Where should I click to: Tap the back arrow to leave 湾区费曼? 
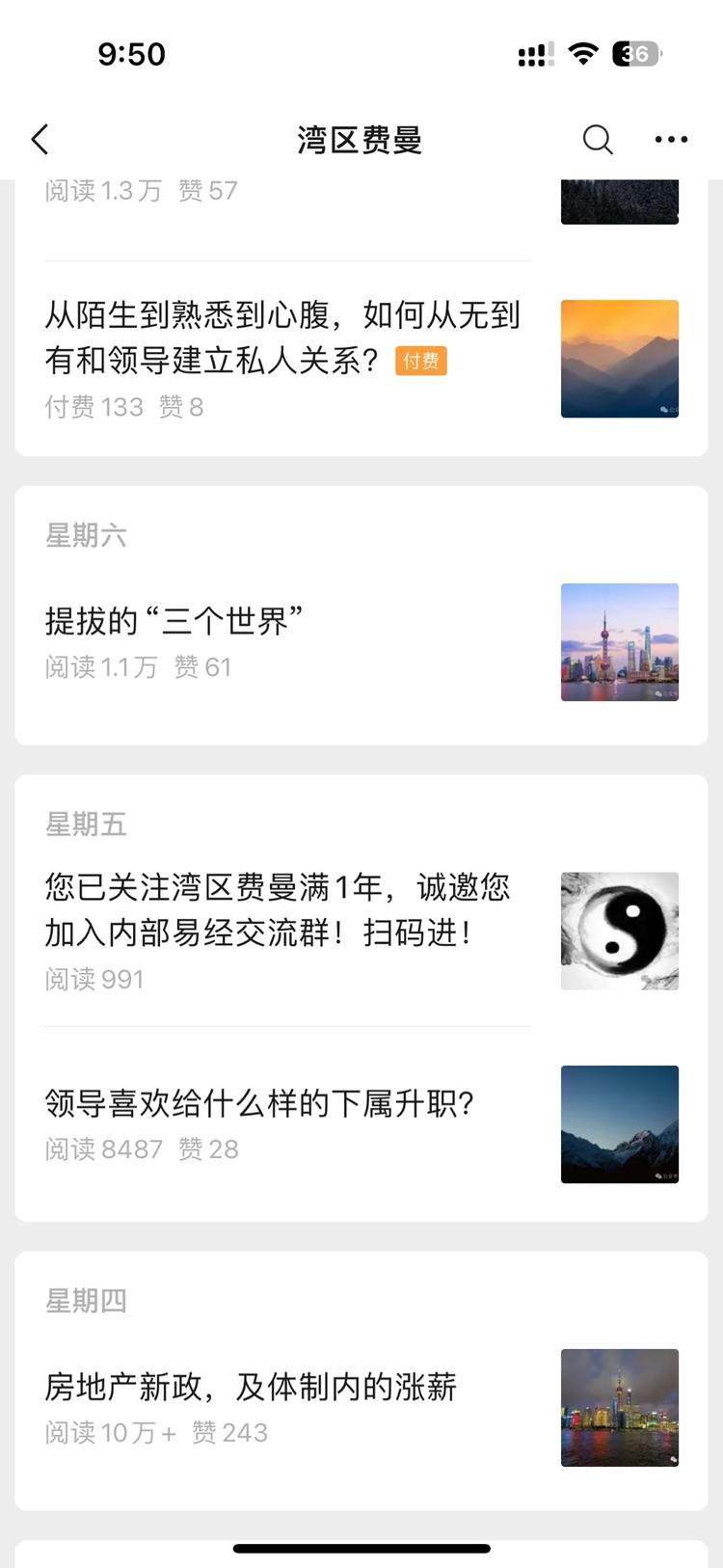(39, 139)
